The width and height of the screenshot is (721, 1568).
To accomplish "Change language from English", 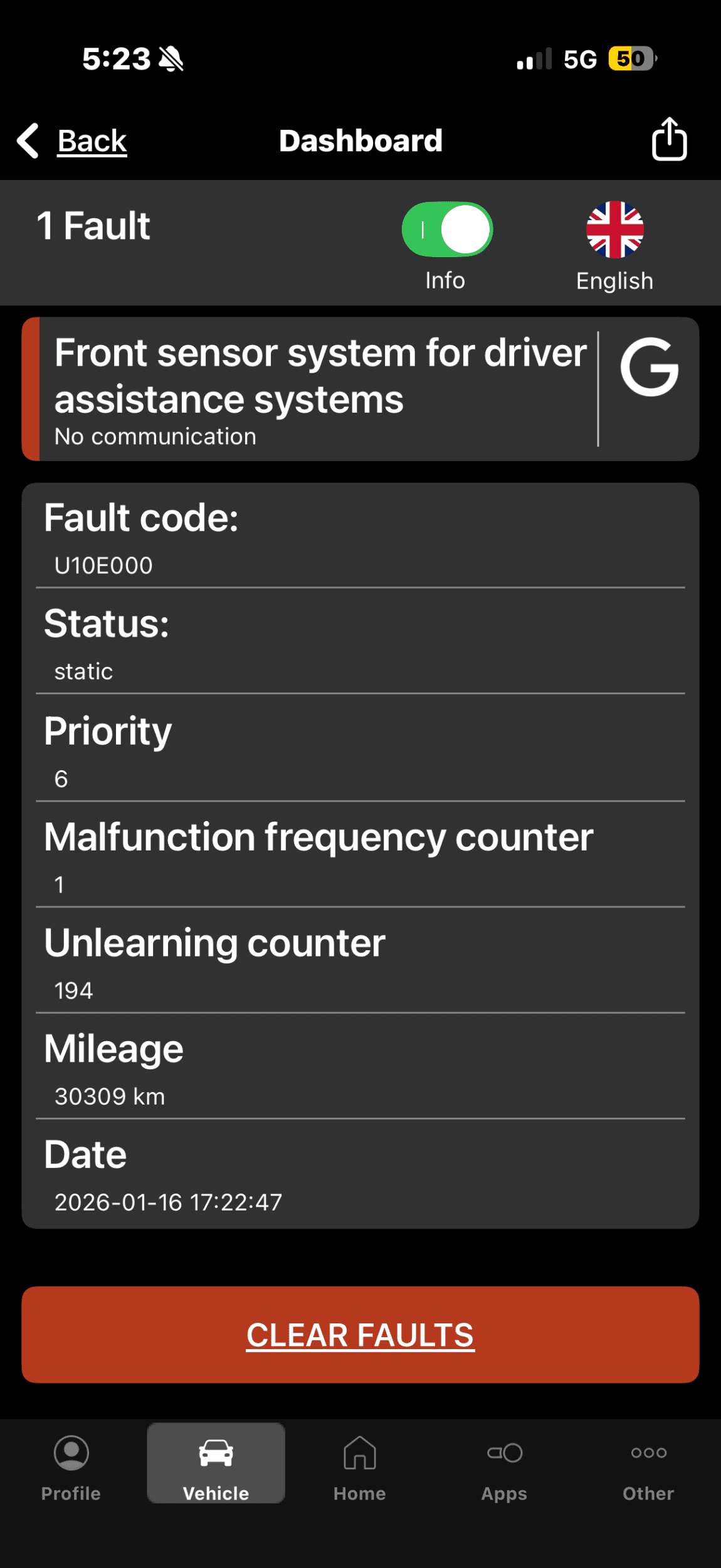I will point(614,230).
